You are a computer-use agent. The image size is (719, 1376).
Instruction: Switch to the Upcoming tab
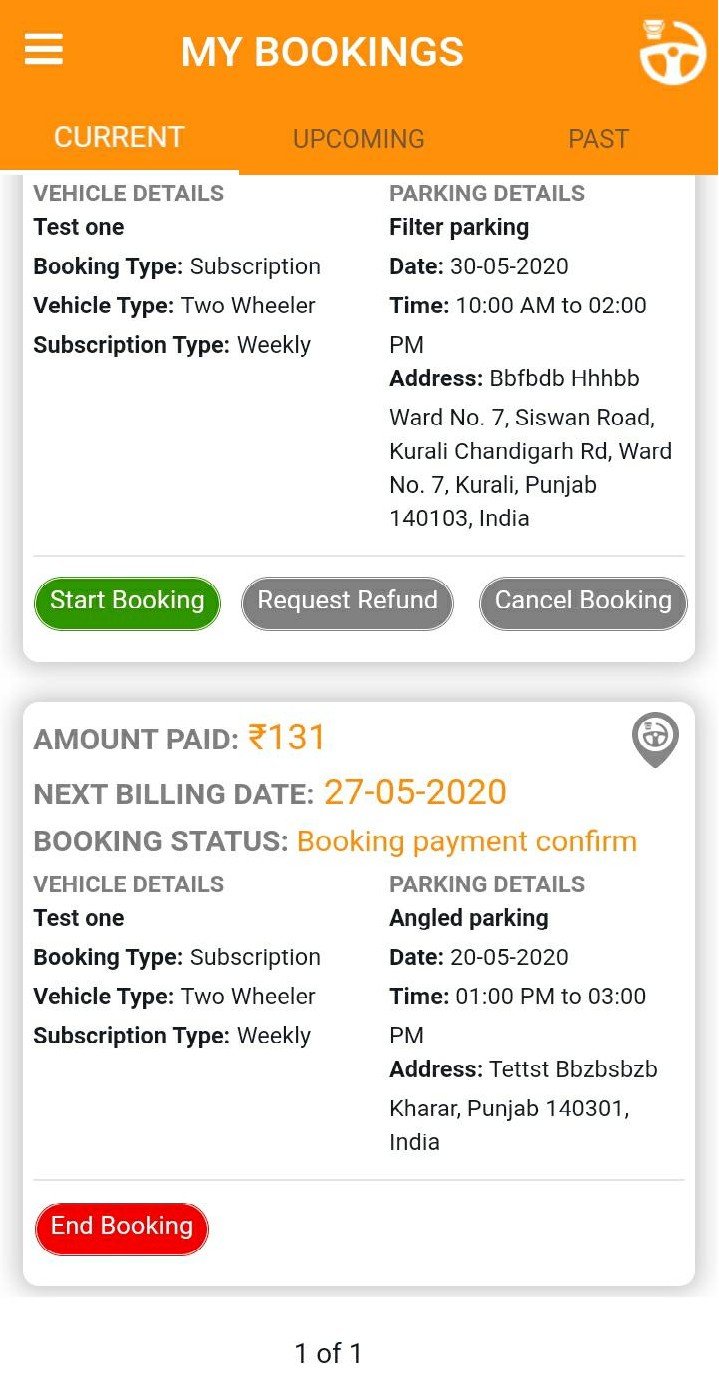pos(358,139)
